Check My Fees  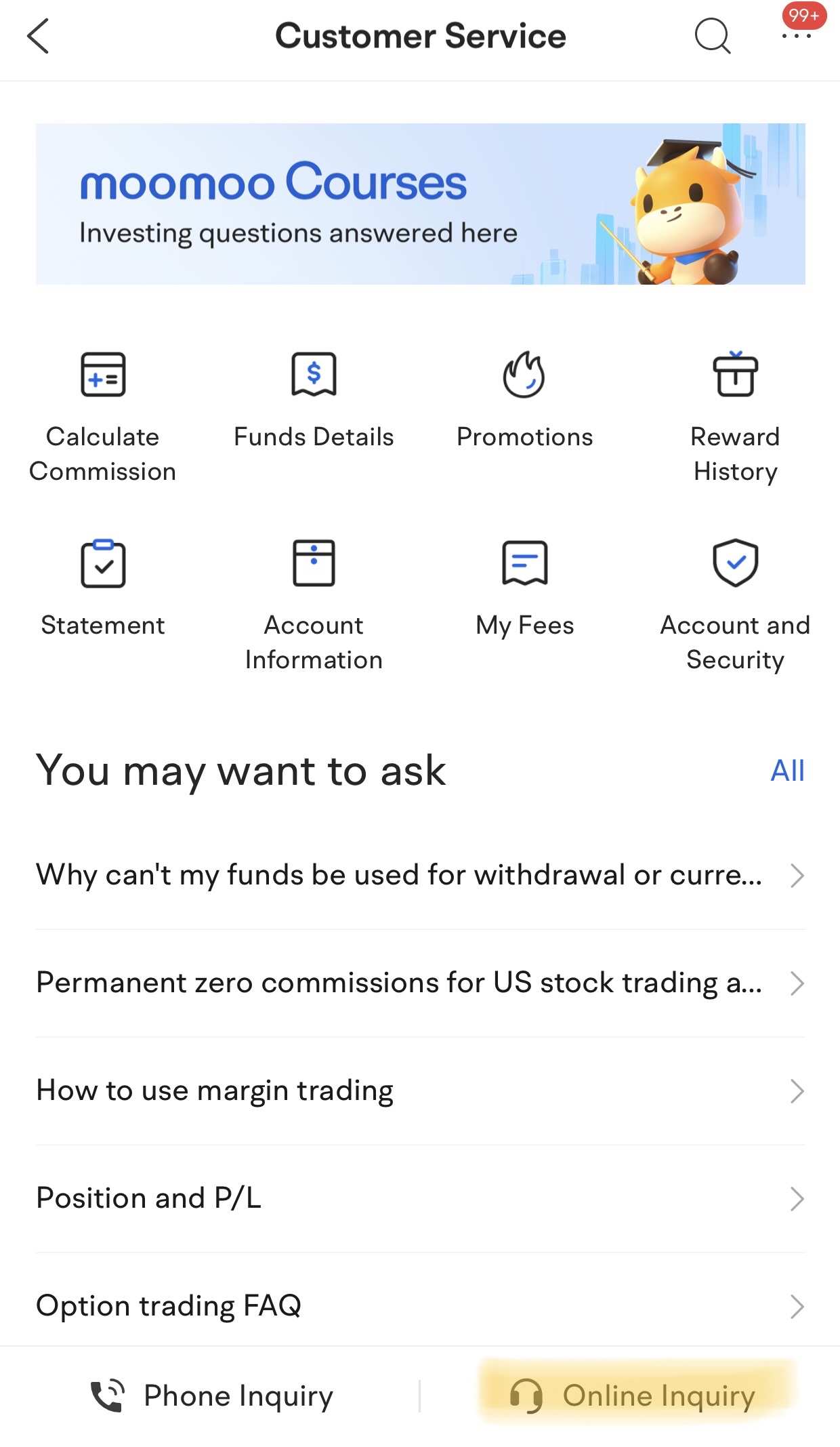point(525,588)
